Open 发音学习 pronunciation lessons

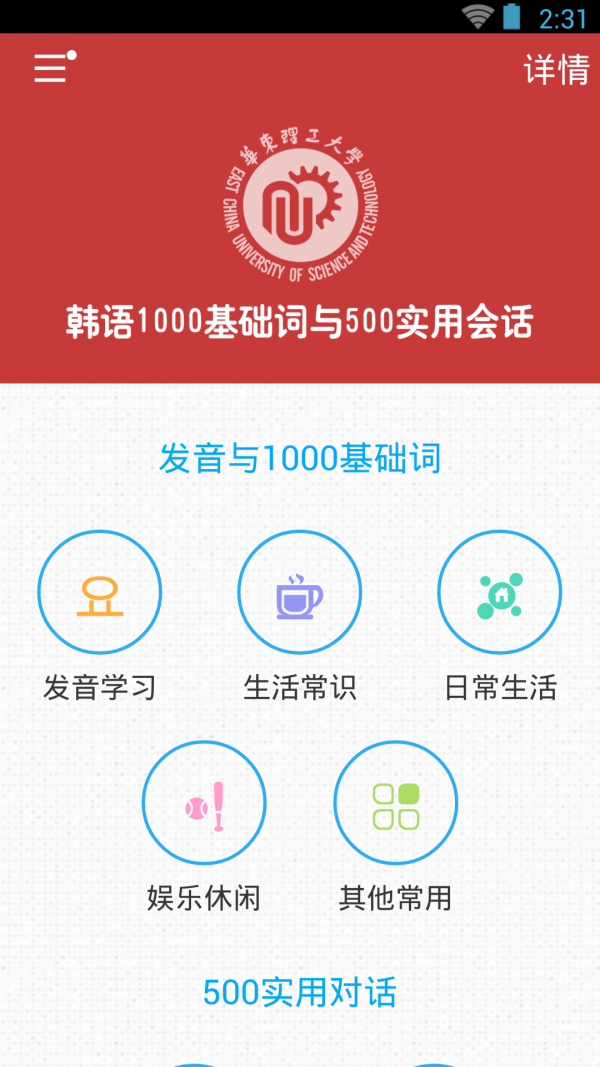tap(99, 593)
